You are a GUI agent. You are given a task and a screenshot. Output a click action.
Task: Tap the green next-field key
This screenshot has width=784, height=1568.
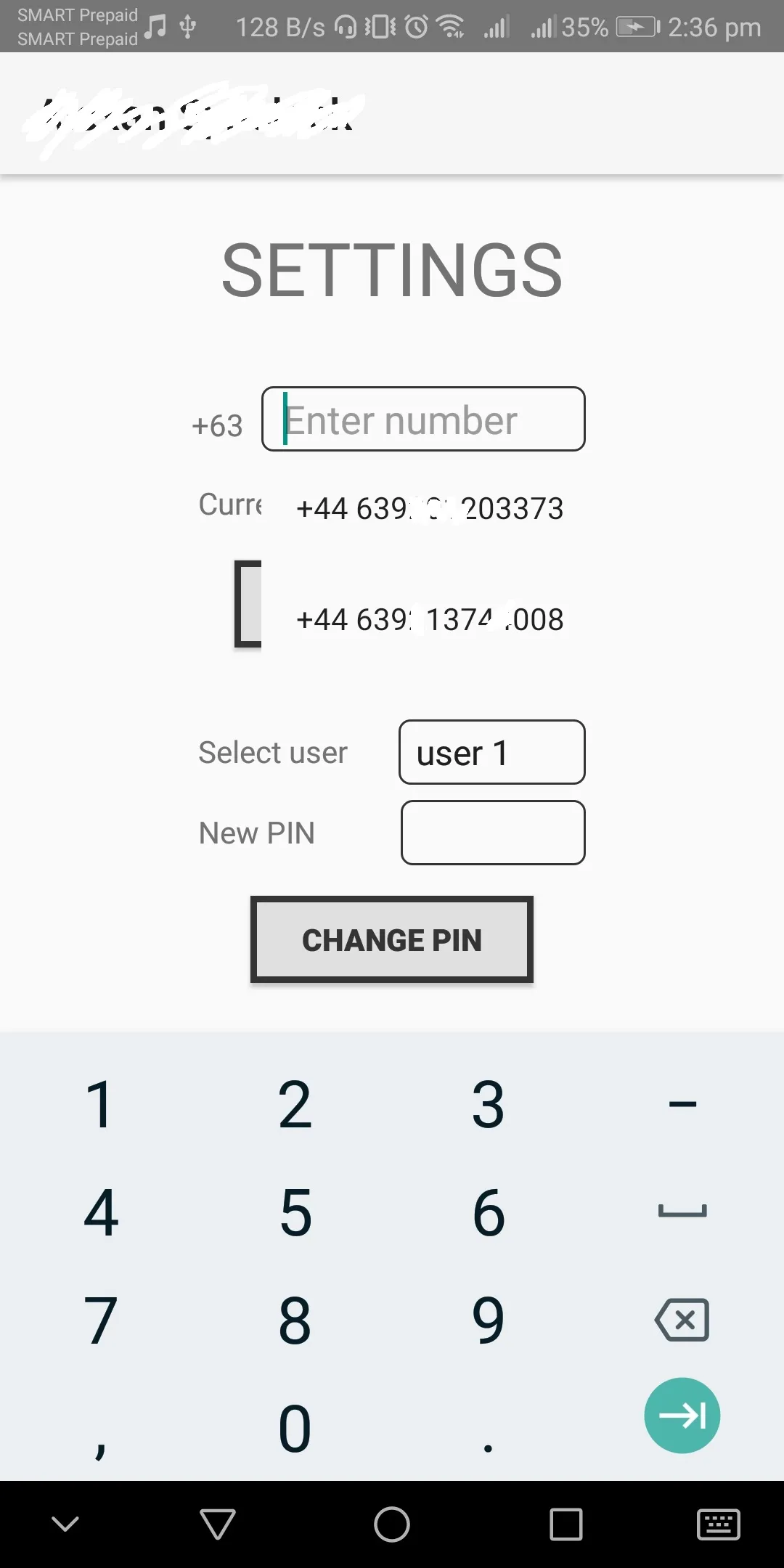[x=682, y=1415]
